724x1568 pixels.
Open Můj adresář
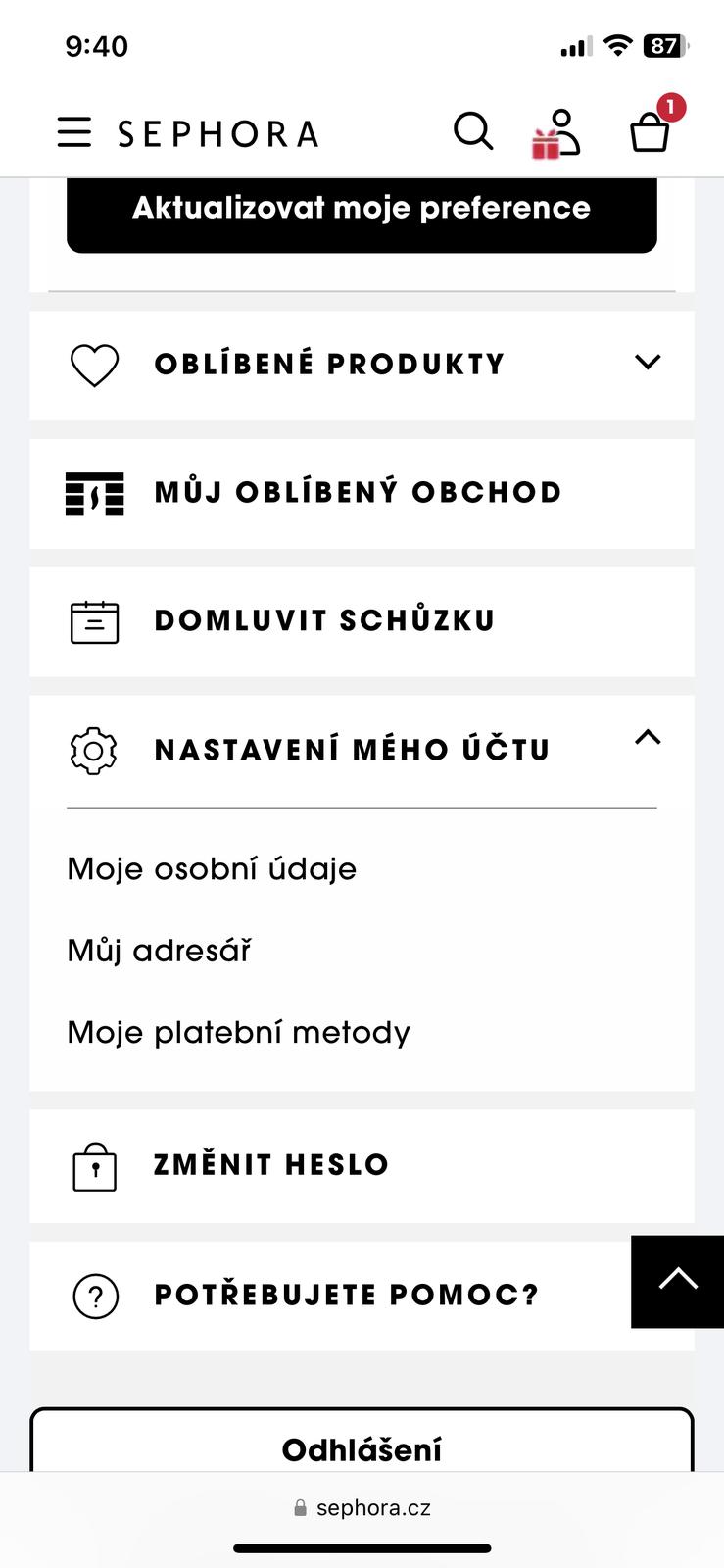click(160, 951)
